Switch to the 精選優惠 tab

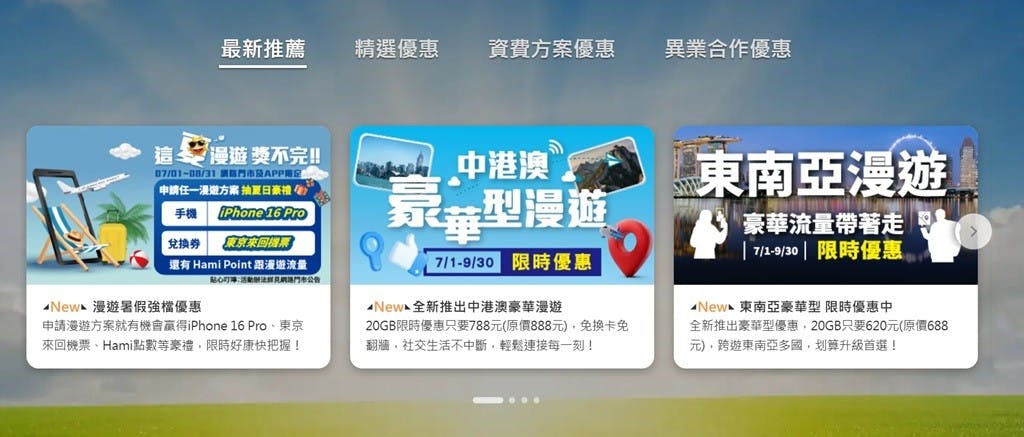pos(396,48)
